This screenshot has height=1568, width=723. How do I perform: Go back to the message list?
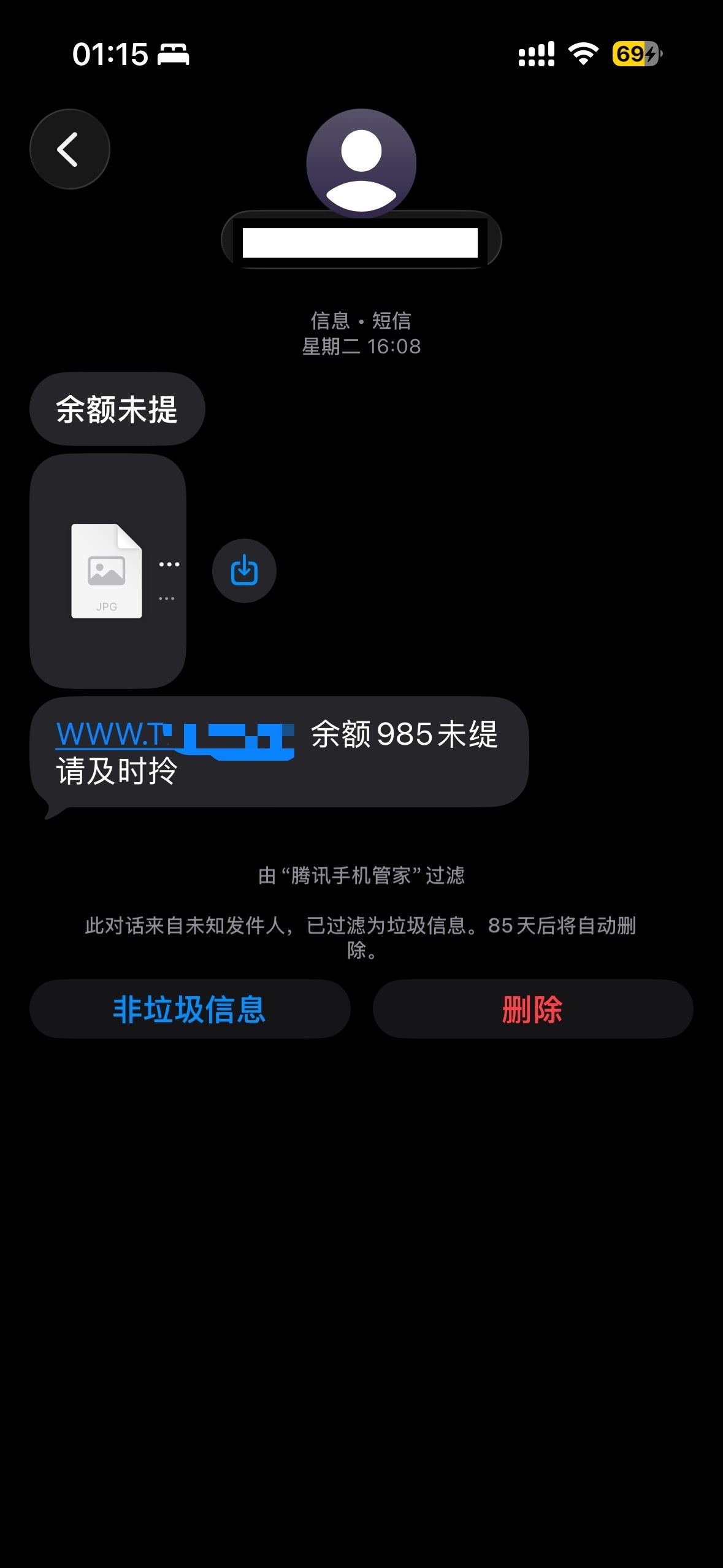69,149
